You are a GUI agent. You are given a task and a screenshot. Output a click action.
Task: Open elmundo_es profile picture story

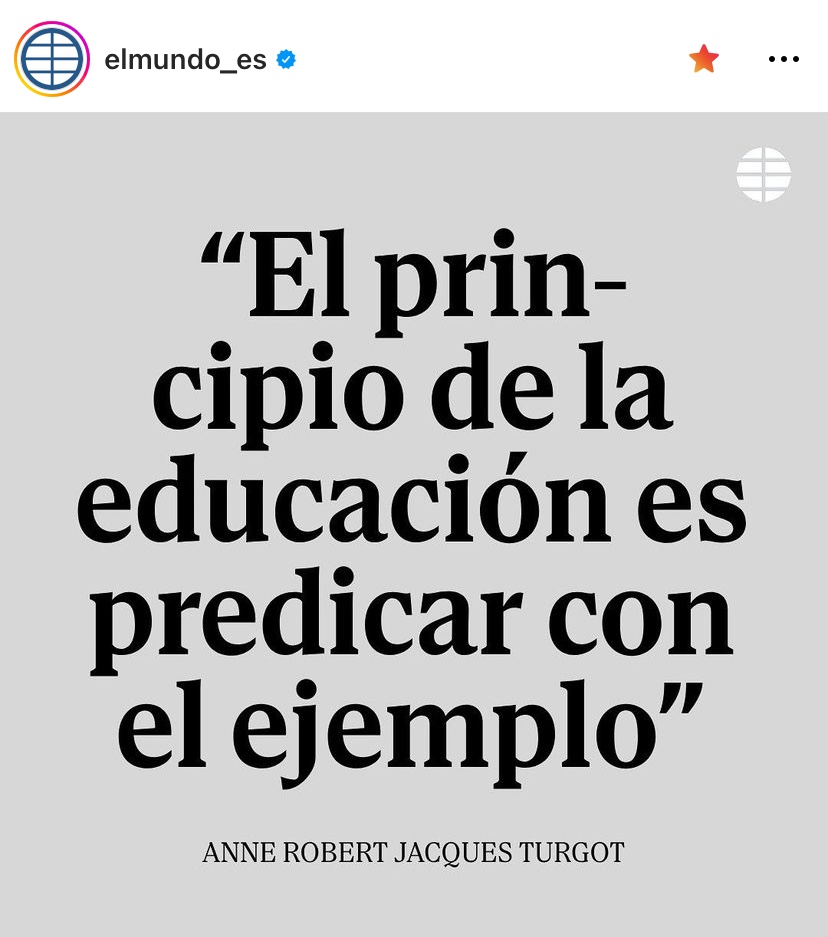click(x=52, y=59)
